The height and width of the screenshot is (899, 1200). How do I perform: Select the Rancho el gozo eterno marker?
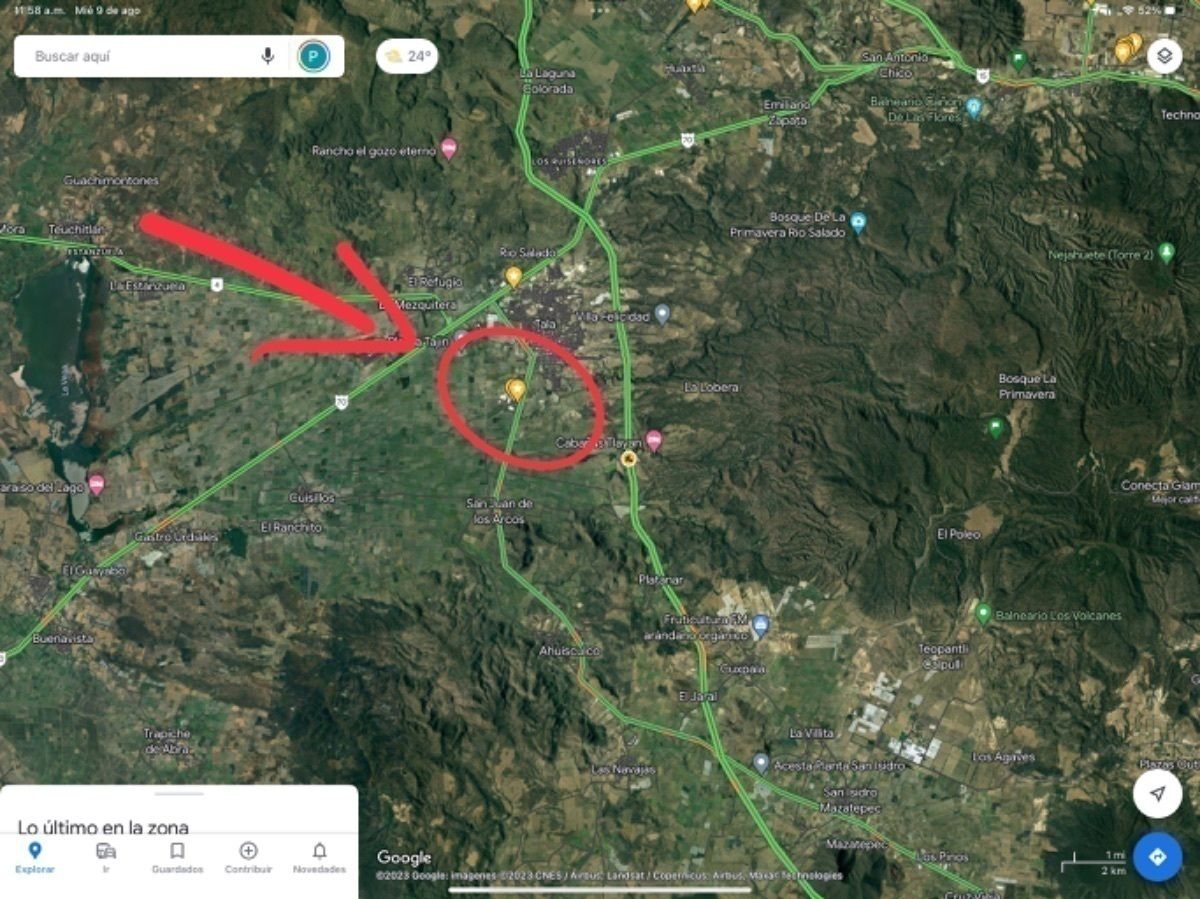tap(449, 149)
